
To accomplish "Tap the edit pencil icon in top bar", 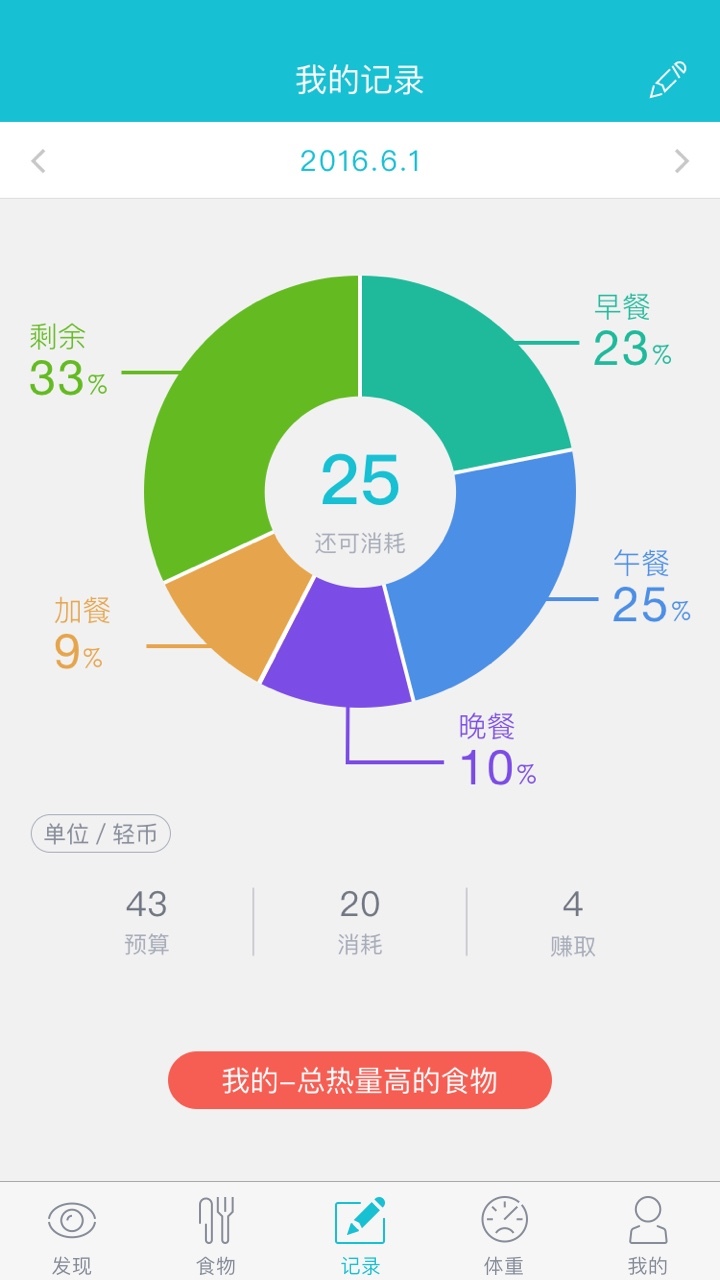I will click(x=668, y=78).
